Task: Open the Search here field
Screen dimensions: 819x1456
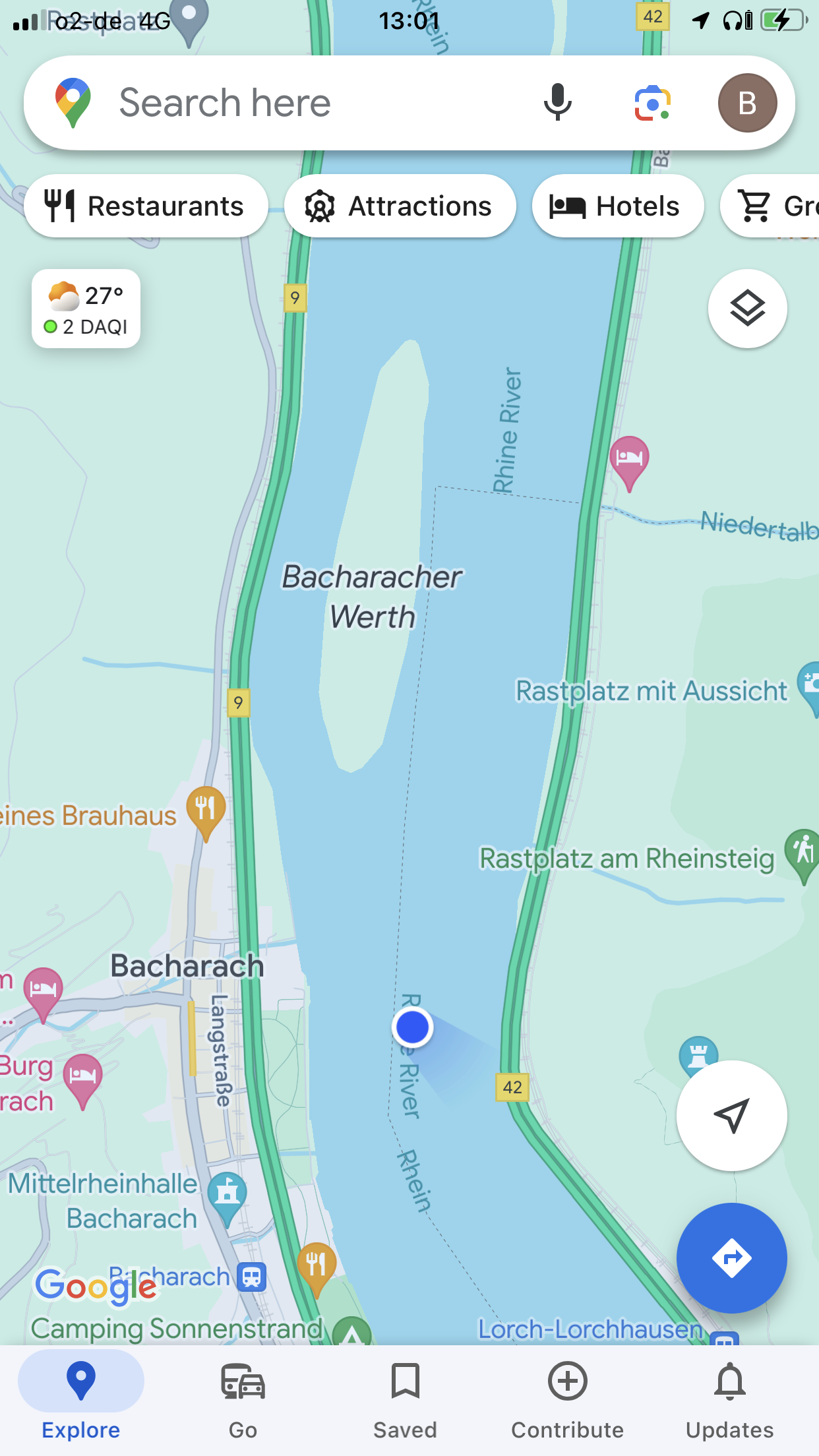Action: (297, 104)
